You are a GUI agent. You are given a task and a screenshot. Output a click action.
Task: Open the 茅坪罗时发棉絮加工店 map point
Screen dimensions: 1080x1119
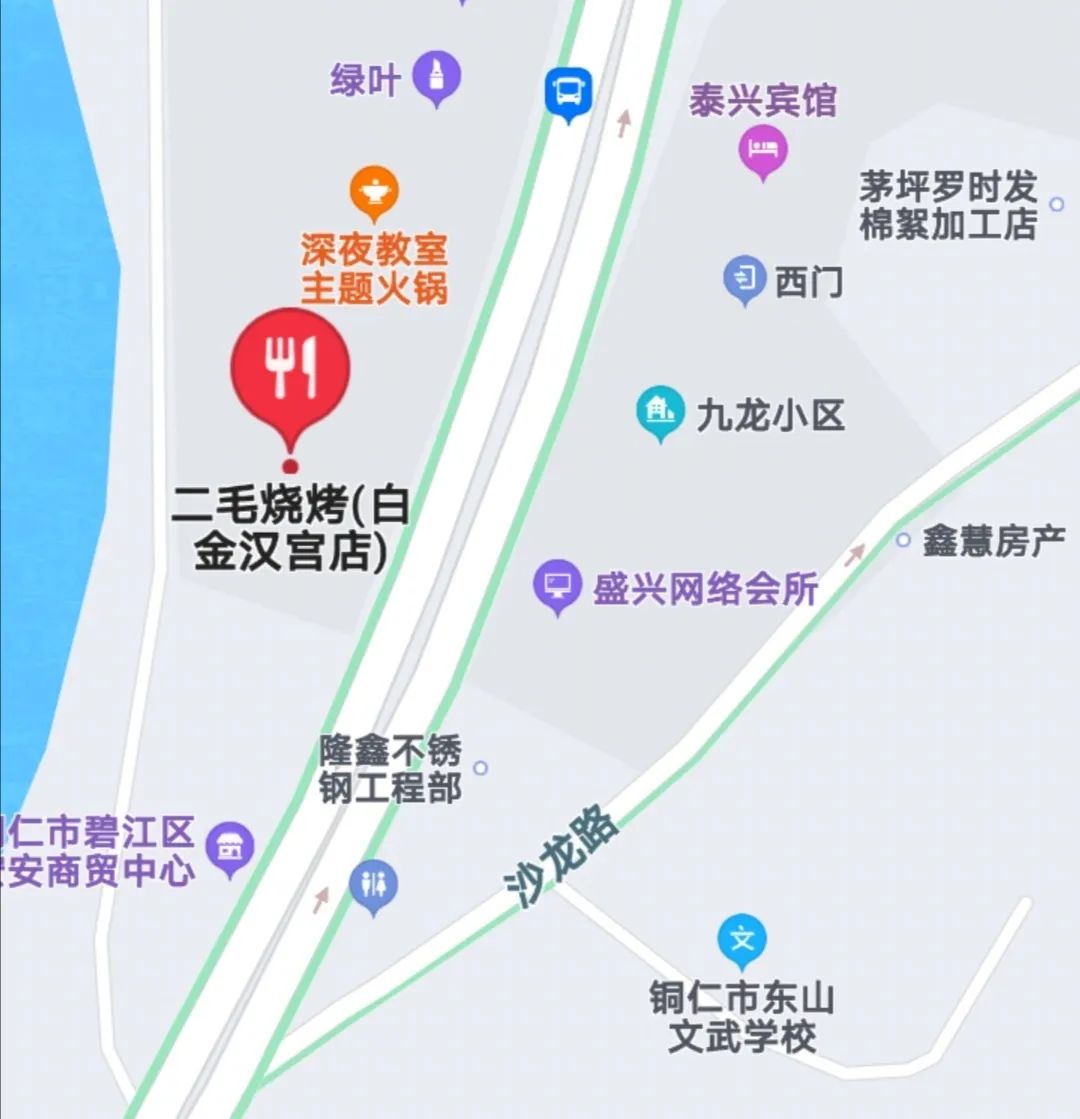1057,204
